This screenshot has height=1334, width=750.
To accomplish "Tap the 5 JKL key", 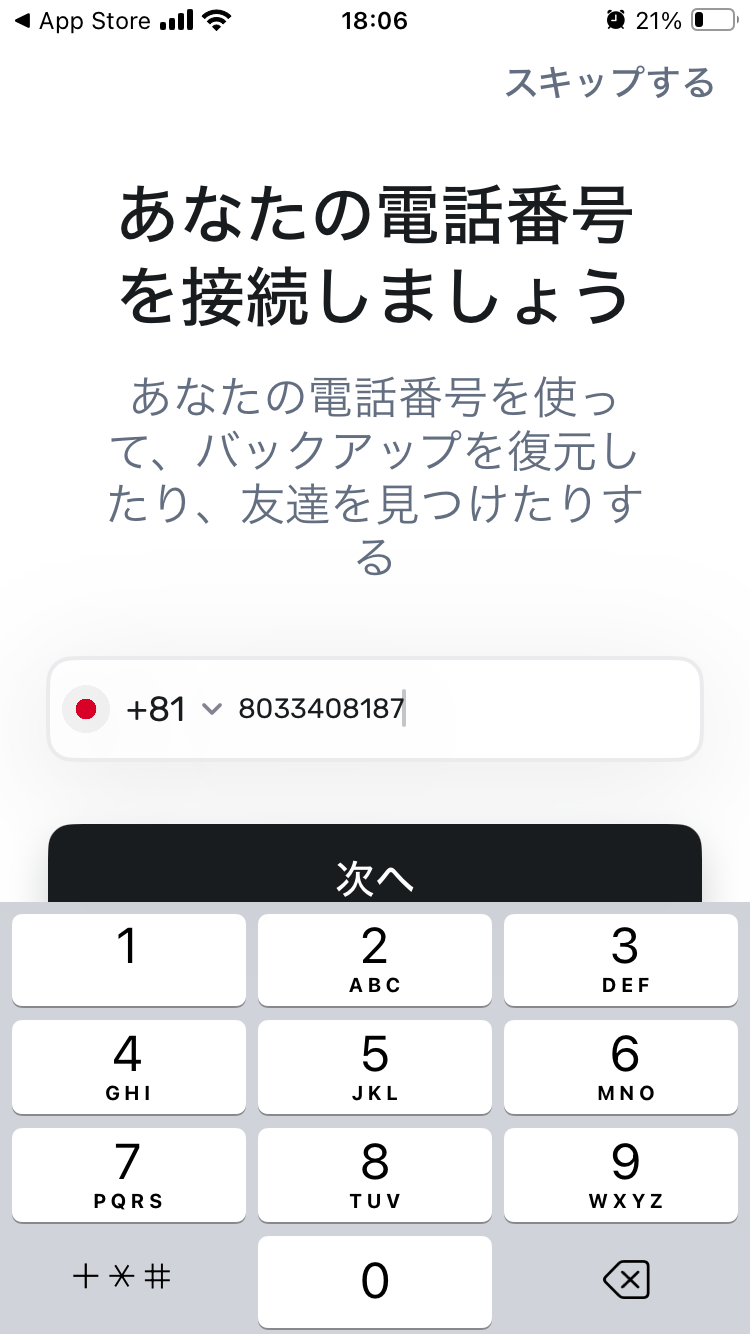I will pyautogui.click(x=375, y=1067).
